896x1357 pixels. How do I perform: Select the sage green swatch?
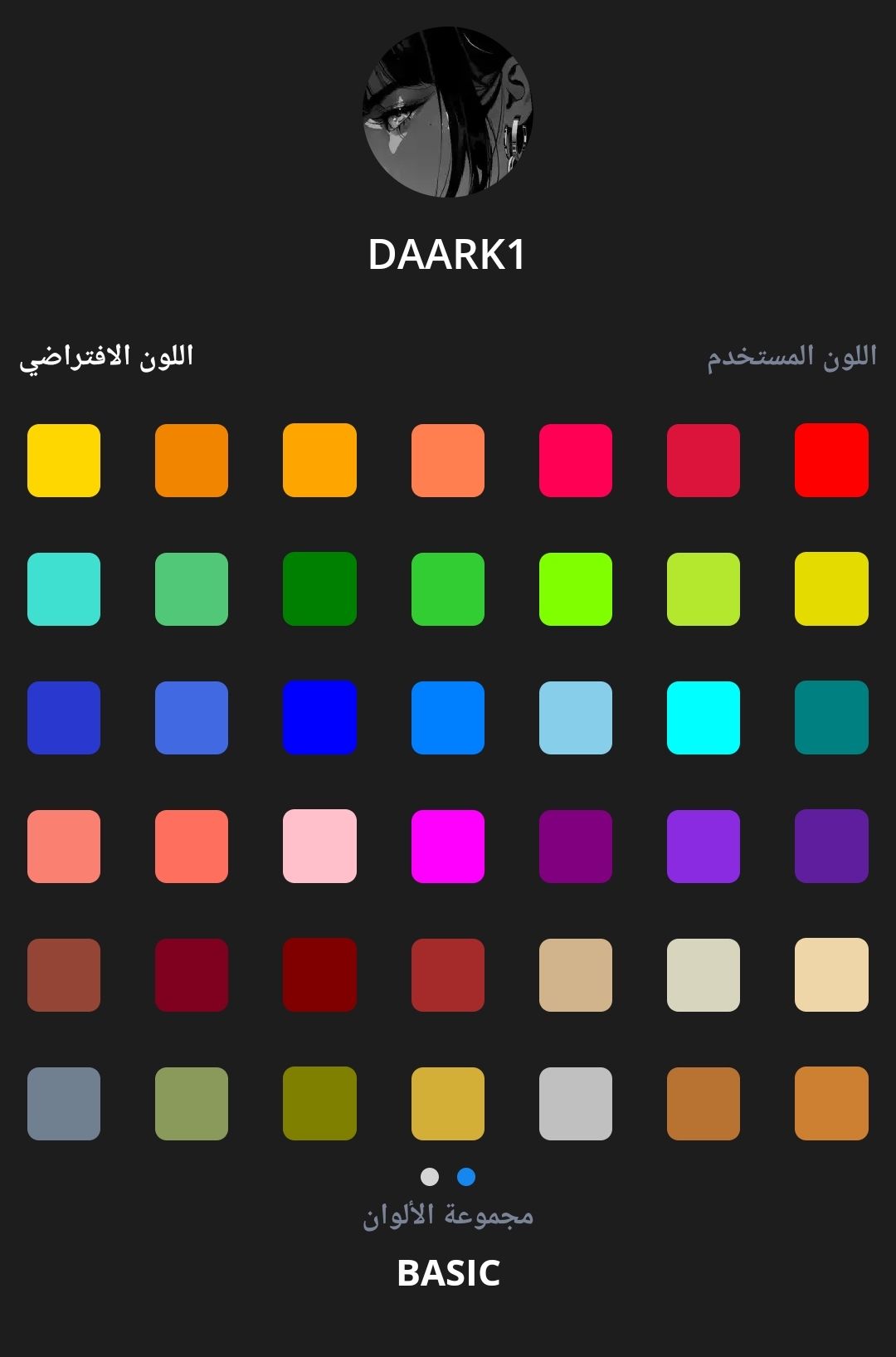pos(192,1104)
